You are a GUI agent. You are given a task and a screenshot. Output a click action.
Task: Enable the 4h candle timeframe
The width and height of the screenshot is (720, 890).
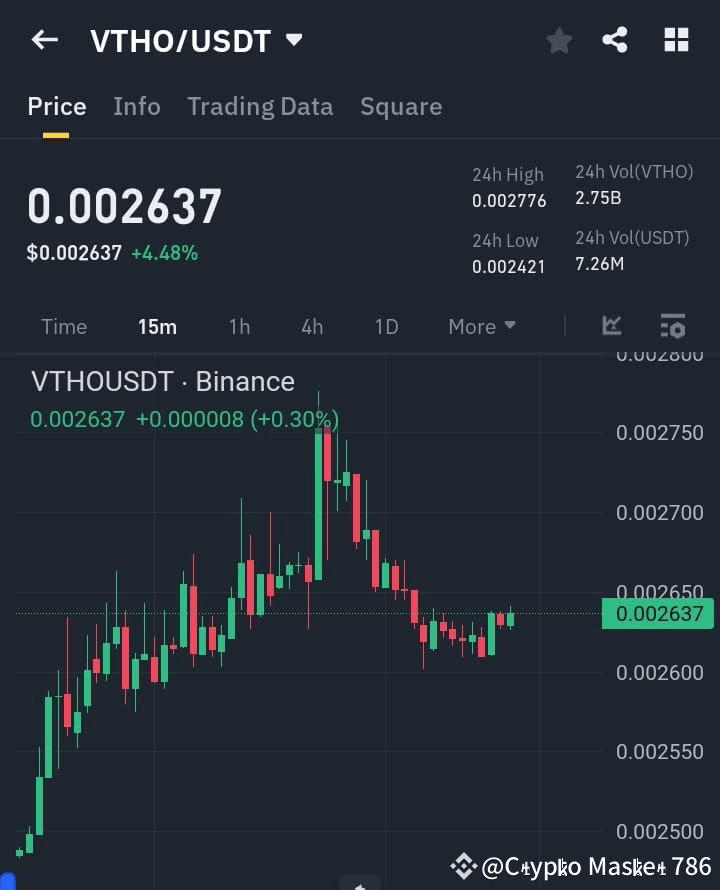tap(311, 326)
